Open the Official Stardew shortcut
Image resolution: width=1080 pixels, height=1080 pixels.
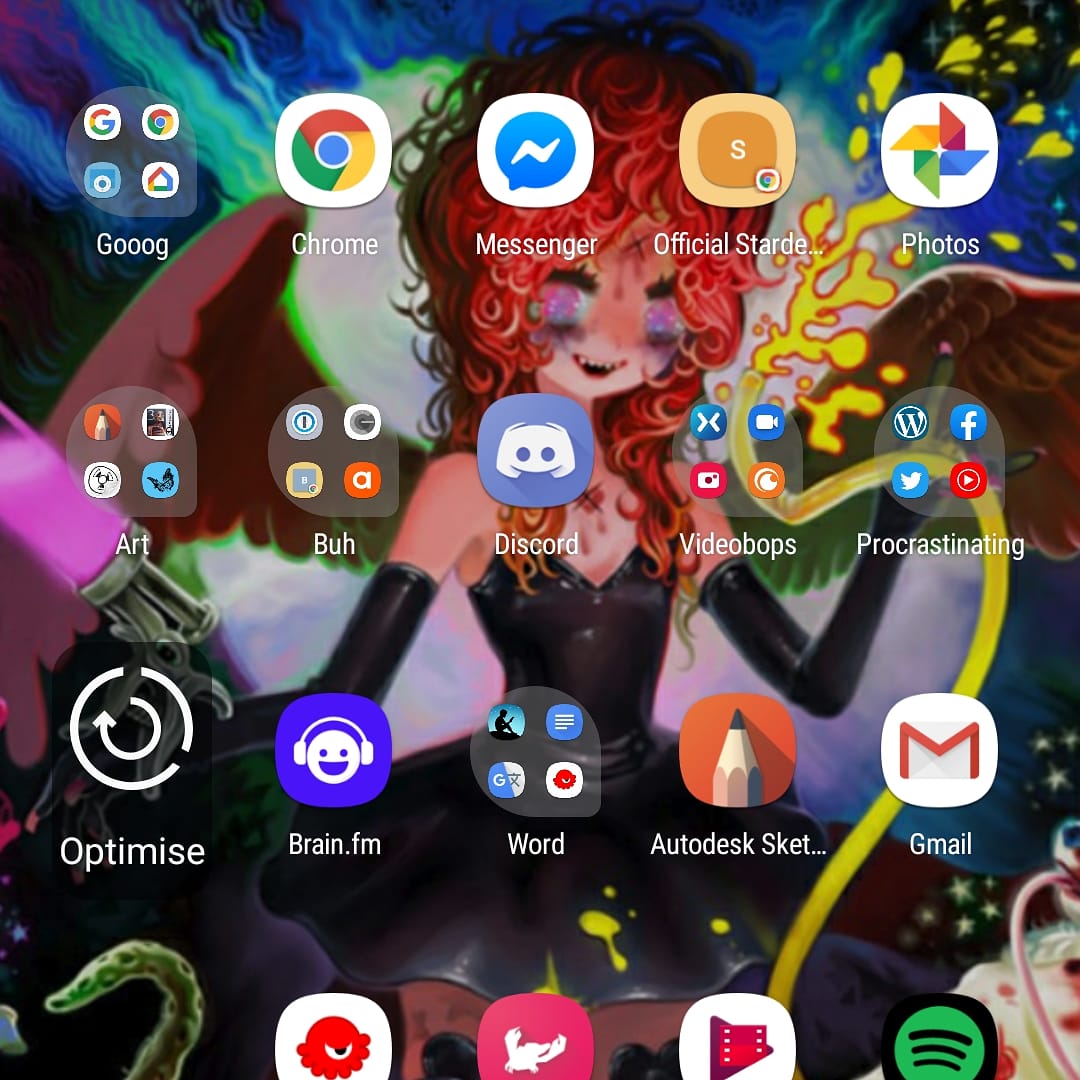[738, 151]
